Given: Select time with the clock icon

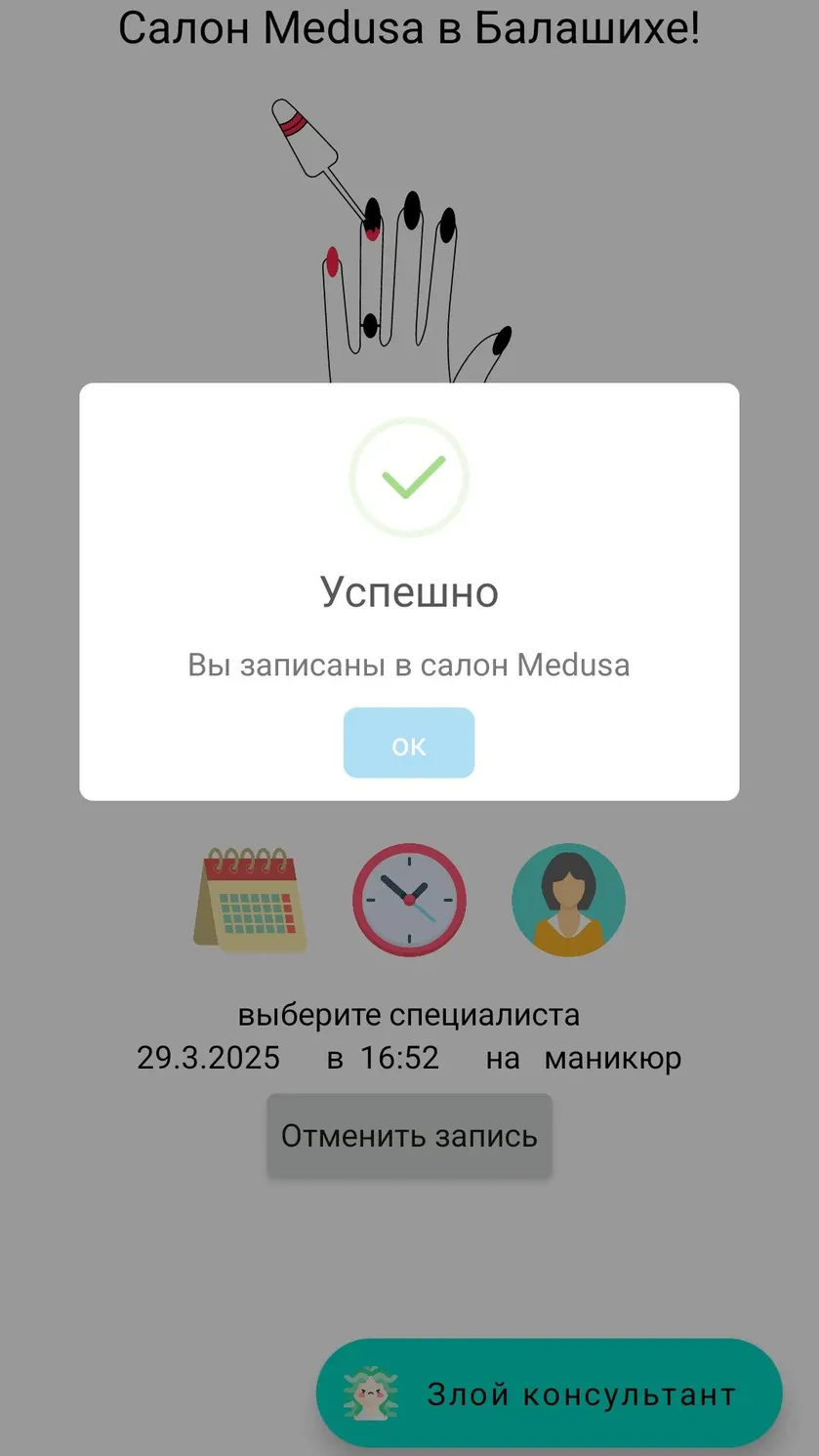Looking at the screenshot, I should point(409,900).
